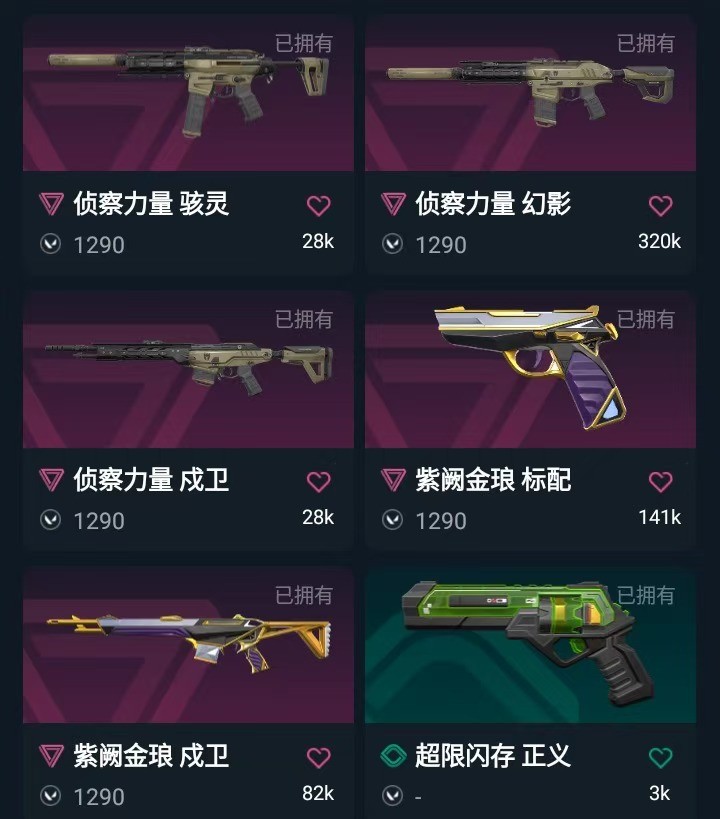Like the 紫阙金琅 标配 skin
This screenshot has height=819, width=720.
click(x=660, y=482)
